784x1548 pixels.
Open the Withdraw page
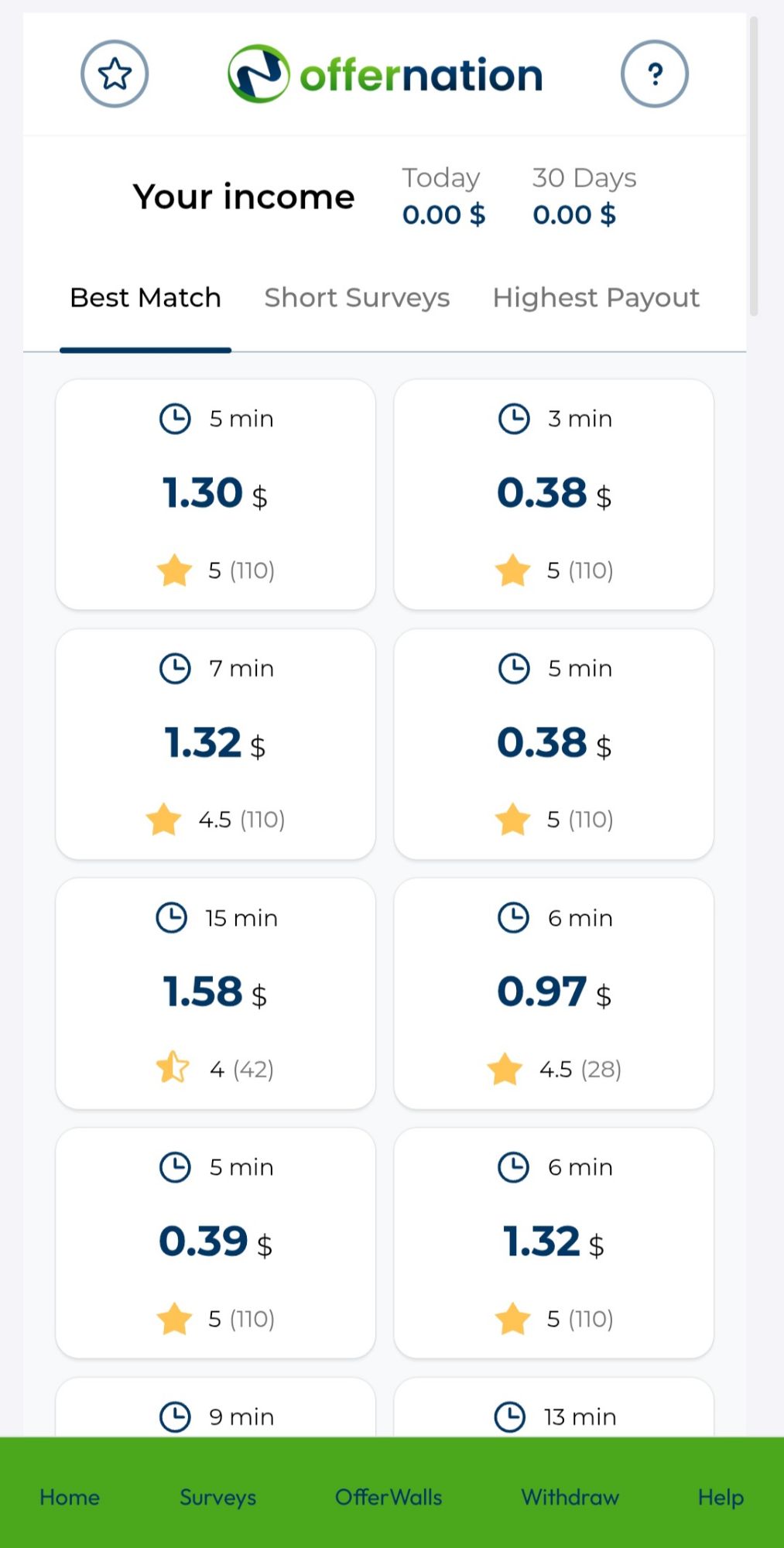pos(570,1498)
